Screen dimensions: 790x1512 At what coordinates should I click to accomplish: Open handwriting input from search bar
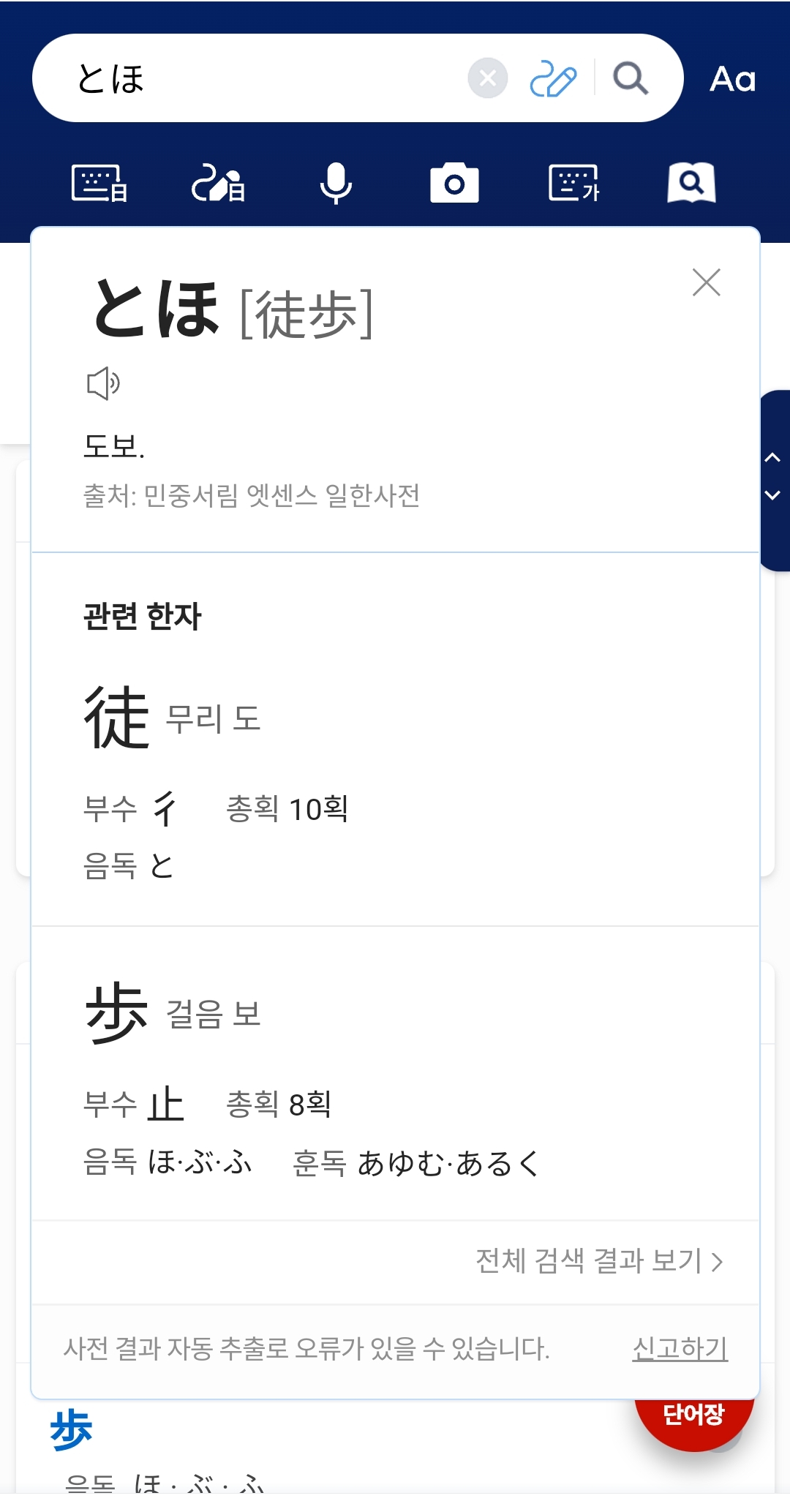553,78
